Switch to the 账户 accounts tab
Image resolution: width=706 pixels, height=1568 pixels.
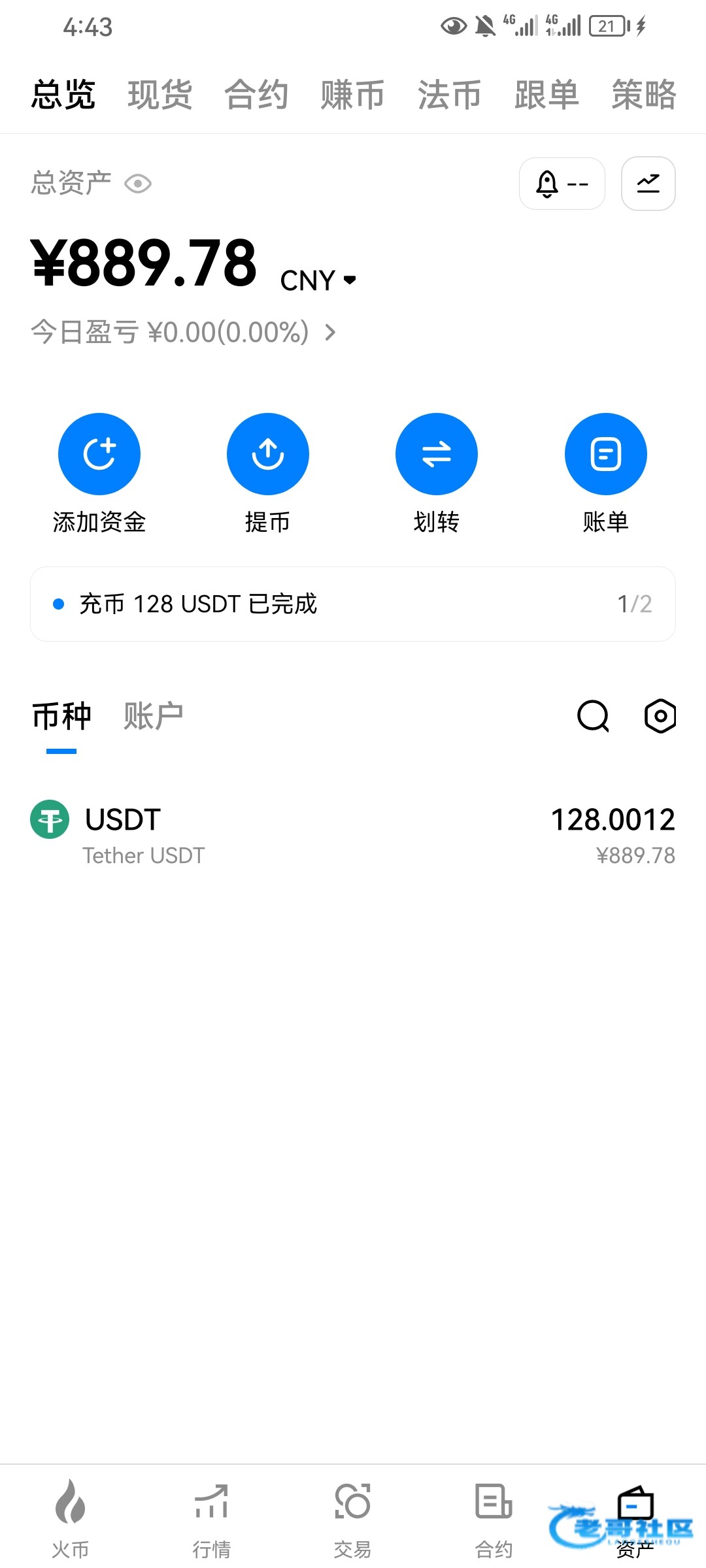[153, 716]
